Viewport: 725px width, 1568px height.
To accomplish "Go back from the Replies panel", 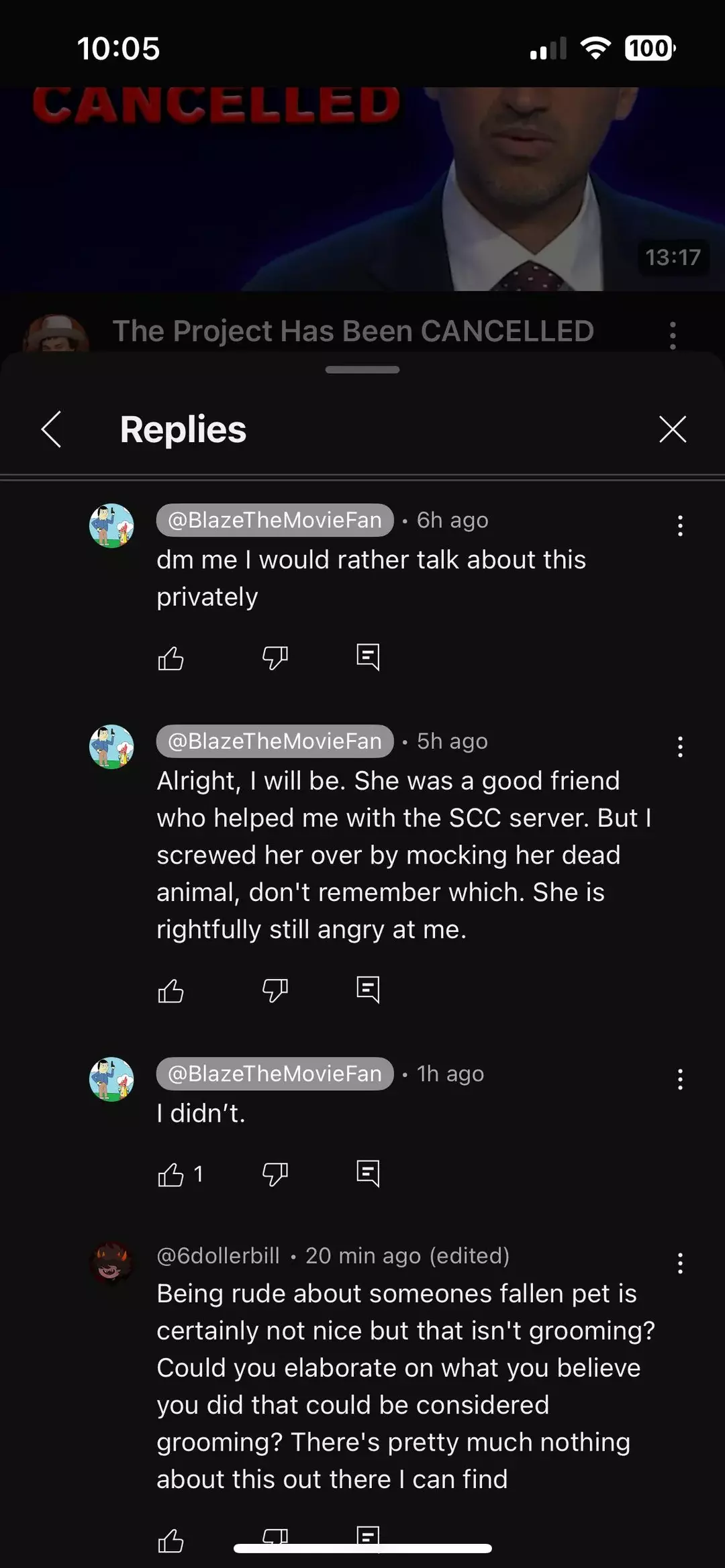I will point(52,429).
